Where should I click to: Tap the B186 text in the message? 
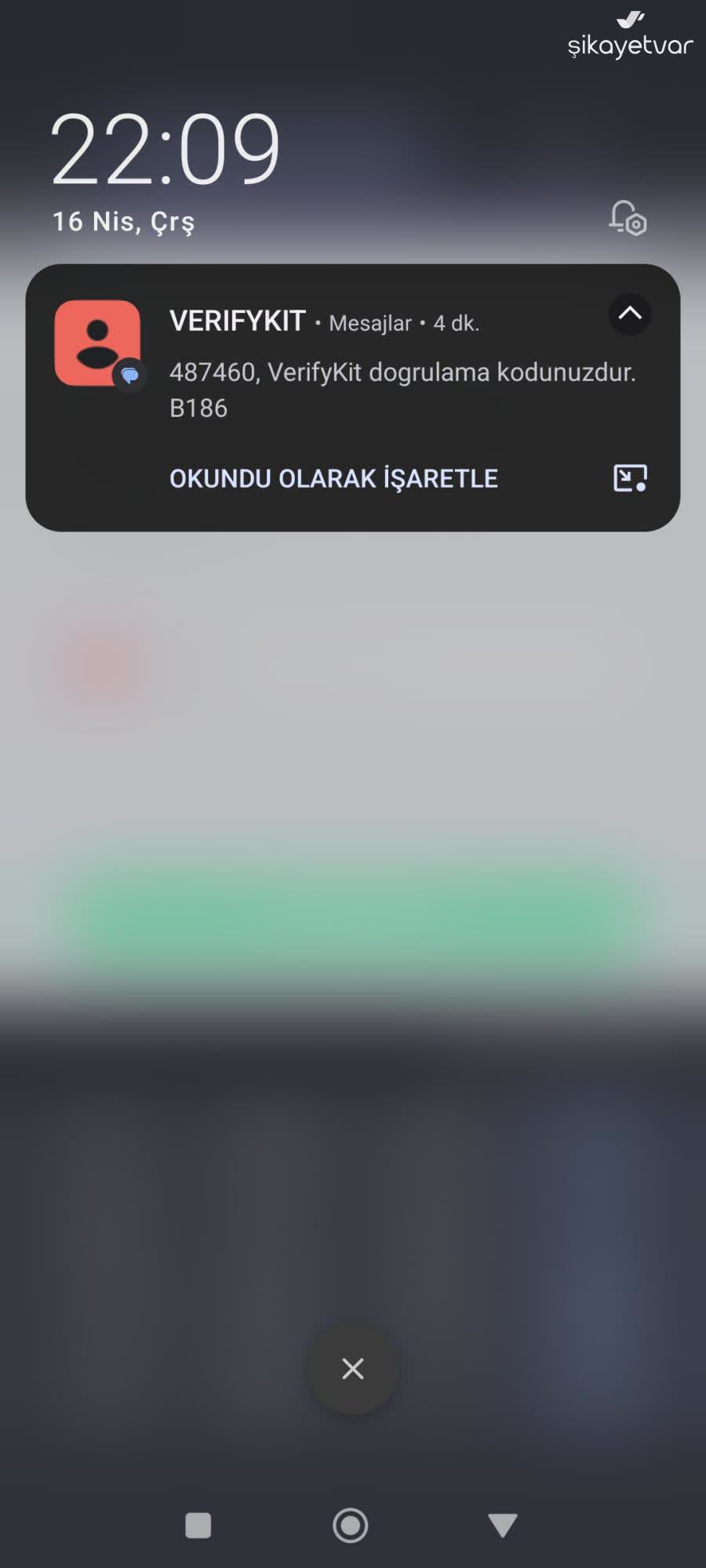point(198,408)
